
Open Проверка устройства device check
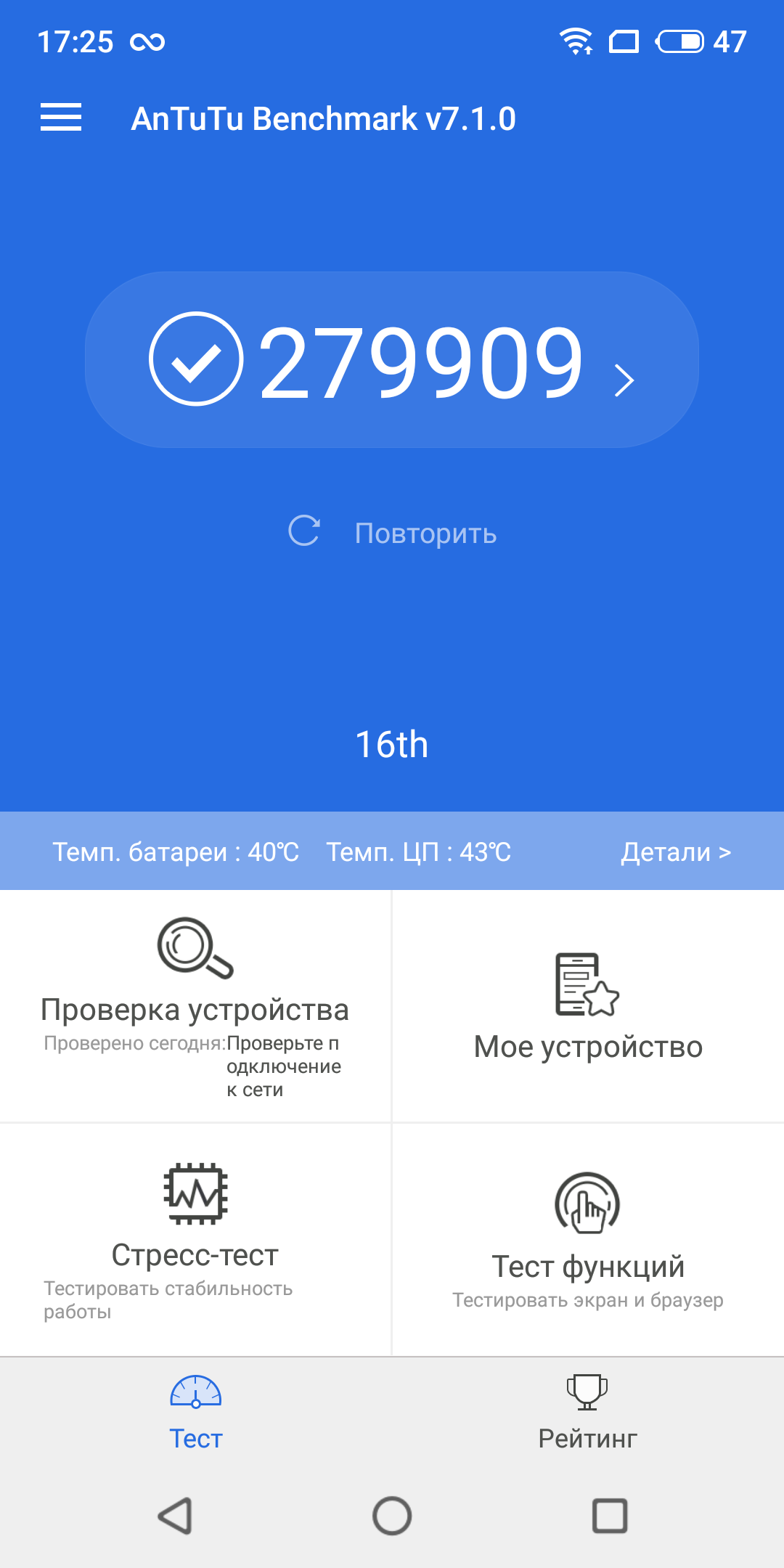click(x=195, y=1005)
